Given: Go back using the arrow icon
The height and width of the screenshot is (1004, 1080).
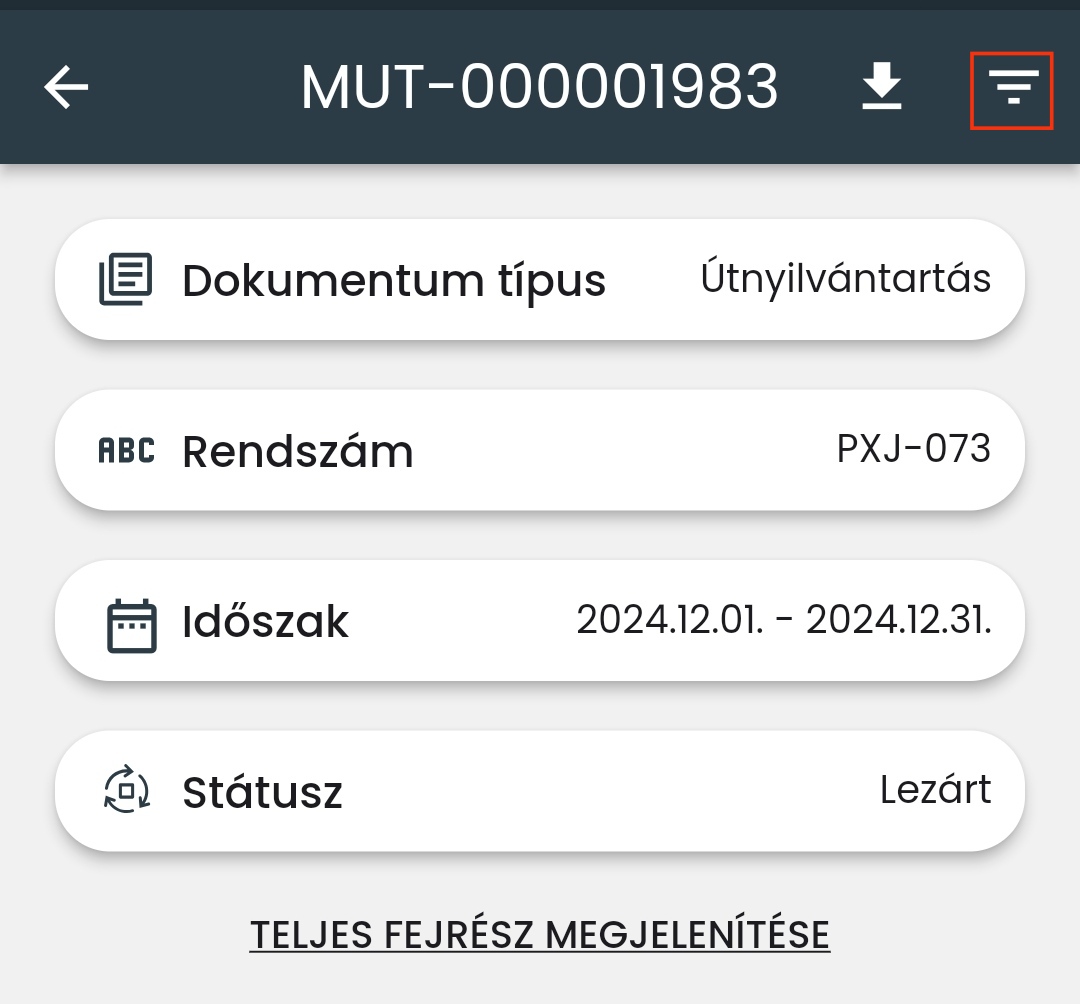Looking at the screenshot, I should tap(66, 88).
